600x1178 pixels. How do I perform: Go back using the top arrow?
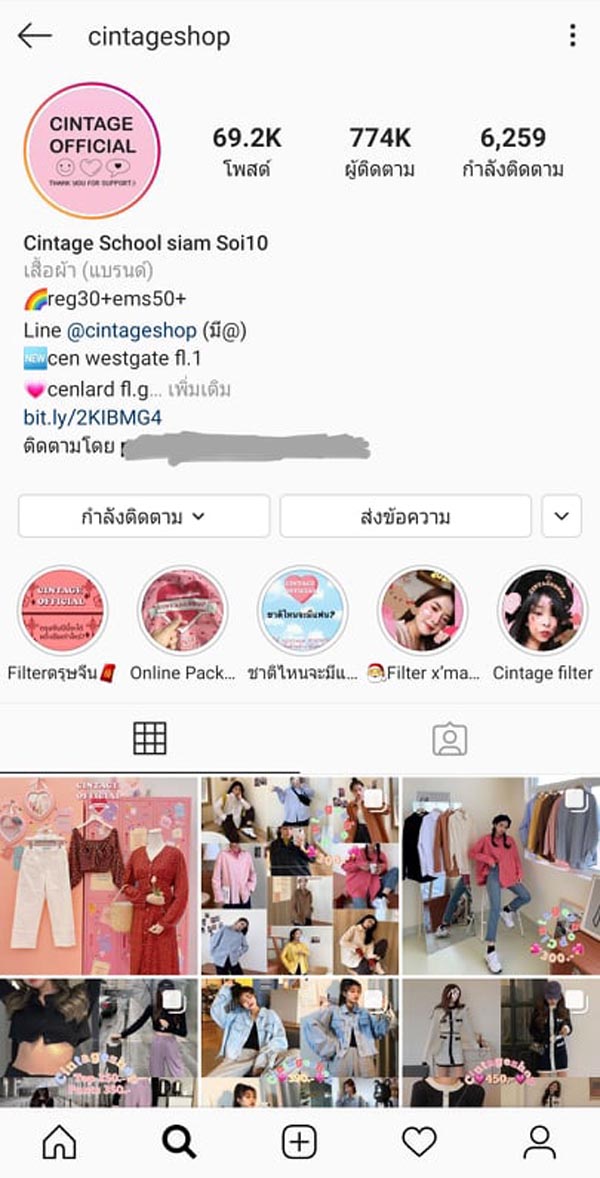[35, 36]
